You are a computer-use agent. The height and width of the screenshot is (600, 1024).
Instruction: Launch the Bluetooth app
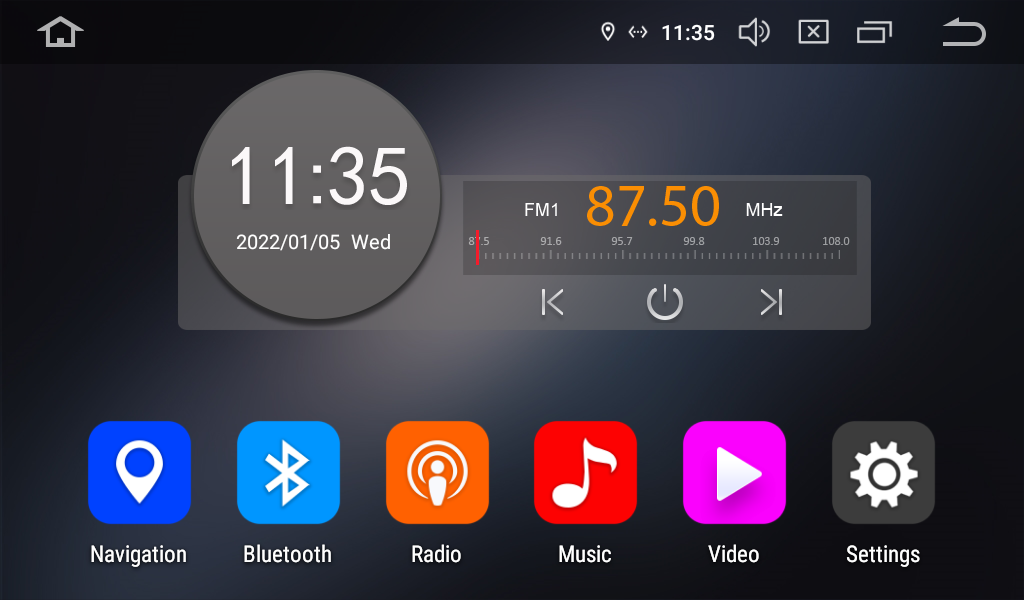tap(288, 473)
